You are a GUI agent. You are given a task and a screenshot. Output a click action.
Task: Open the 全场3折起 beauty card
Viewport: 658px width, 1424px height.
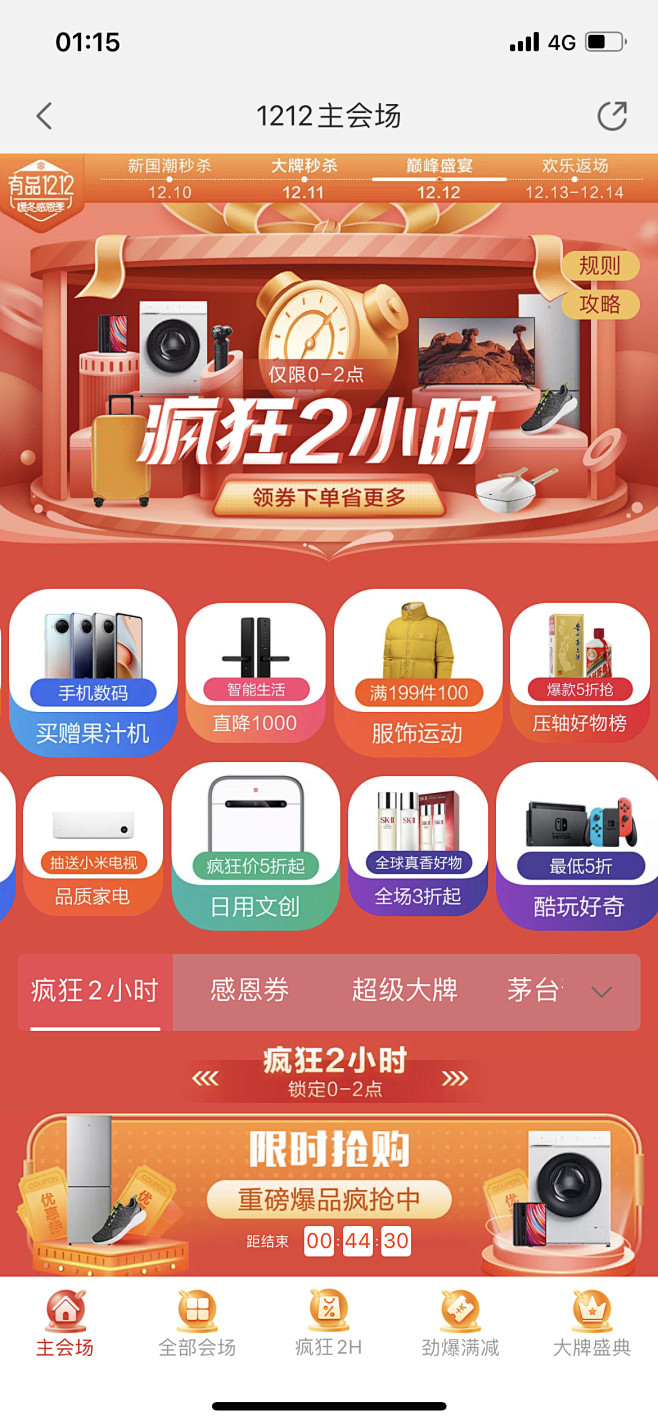(418, 845)
